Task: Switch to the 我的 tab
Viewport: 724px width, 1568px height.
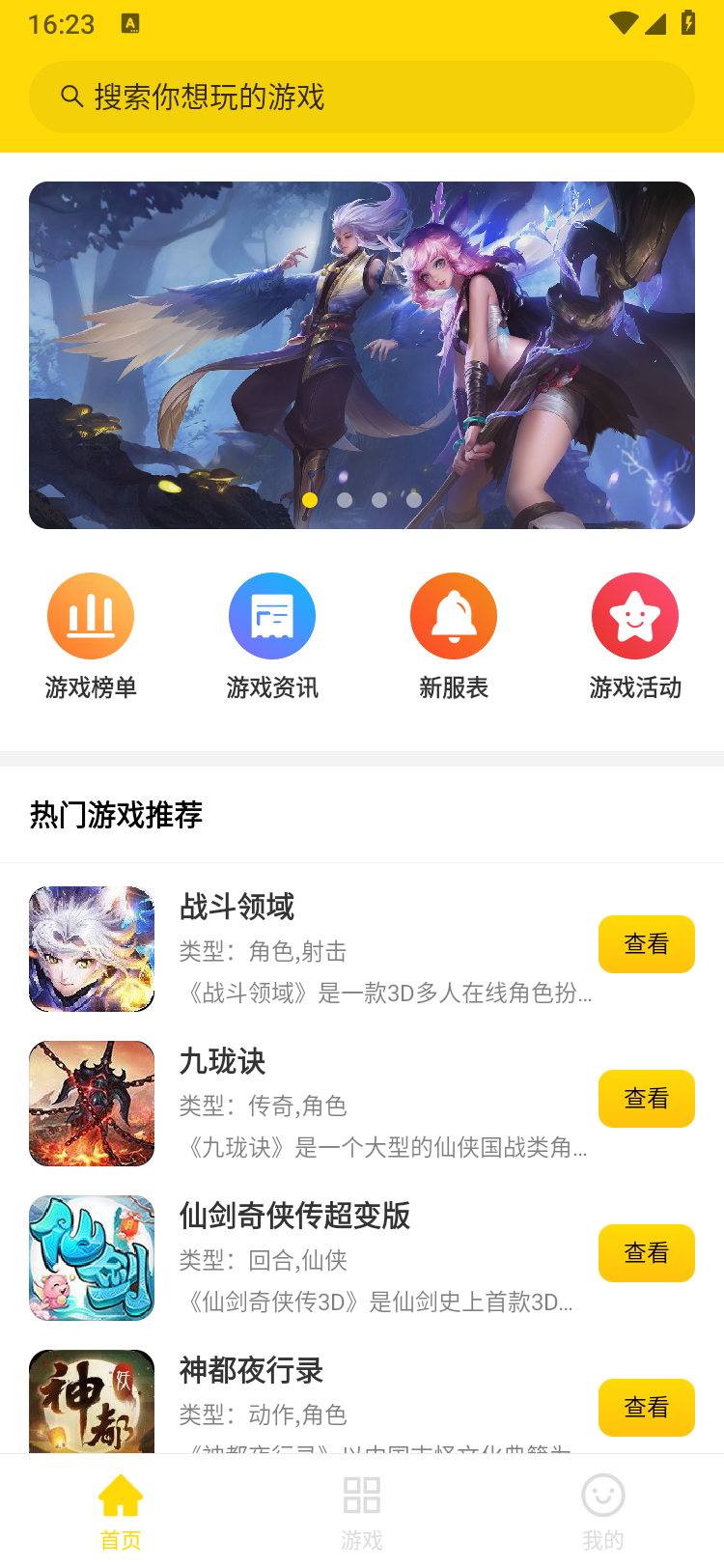Action: point(602,1506)
